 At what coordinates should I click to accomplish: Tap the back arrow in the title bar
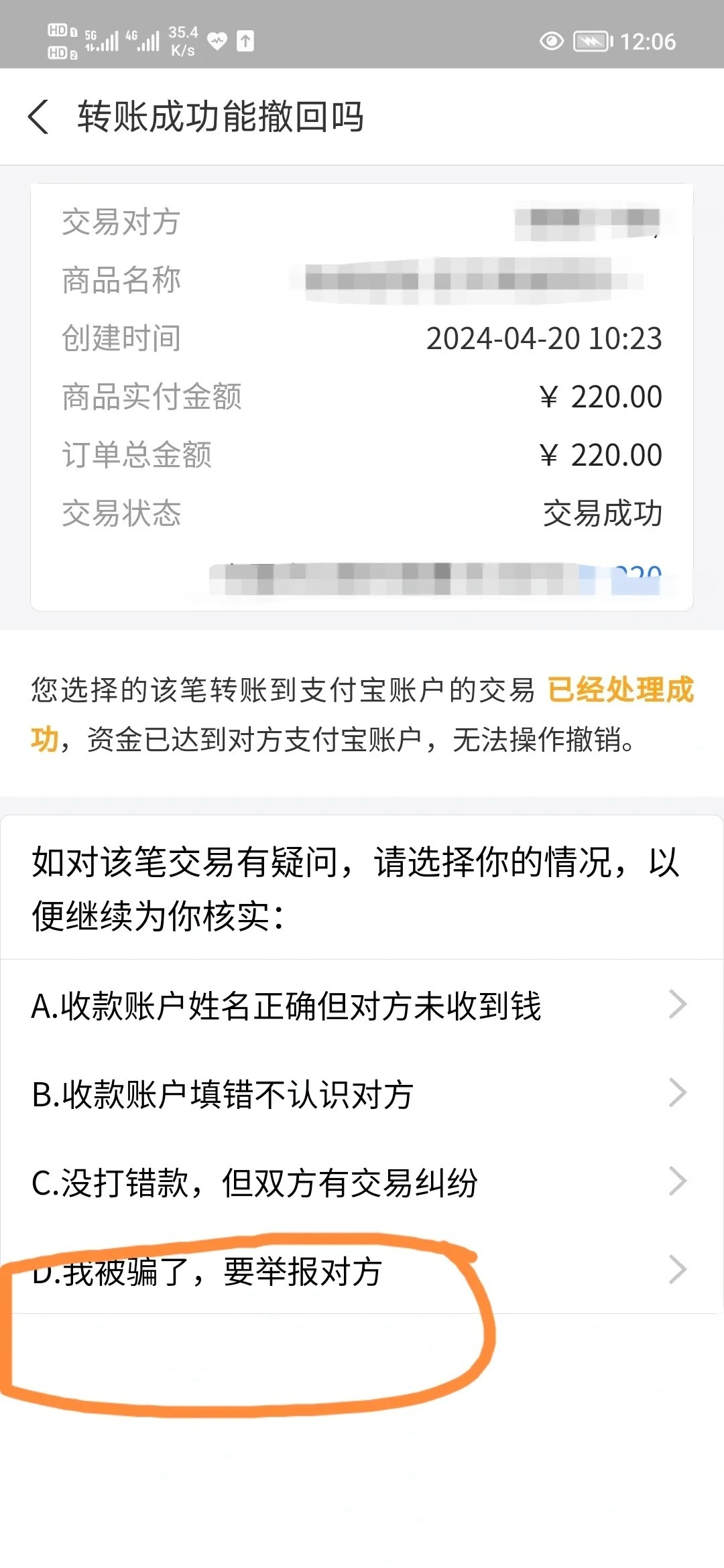coord(38,117)
